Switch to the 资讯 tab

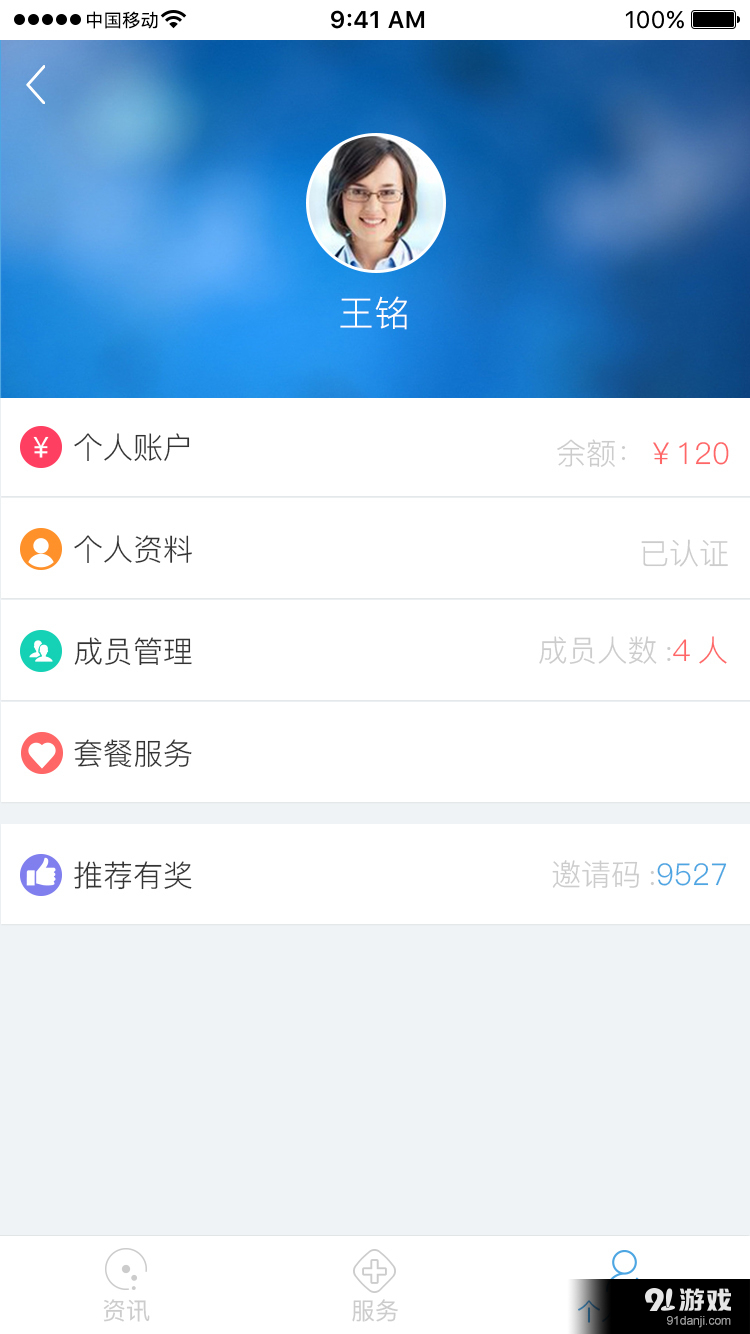click(126, 1285)
